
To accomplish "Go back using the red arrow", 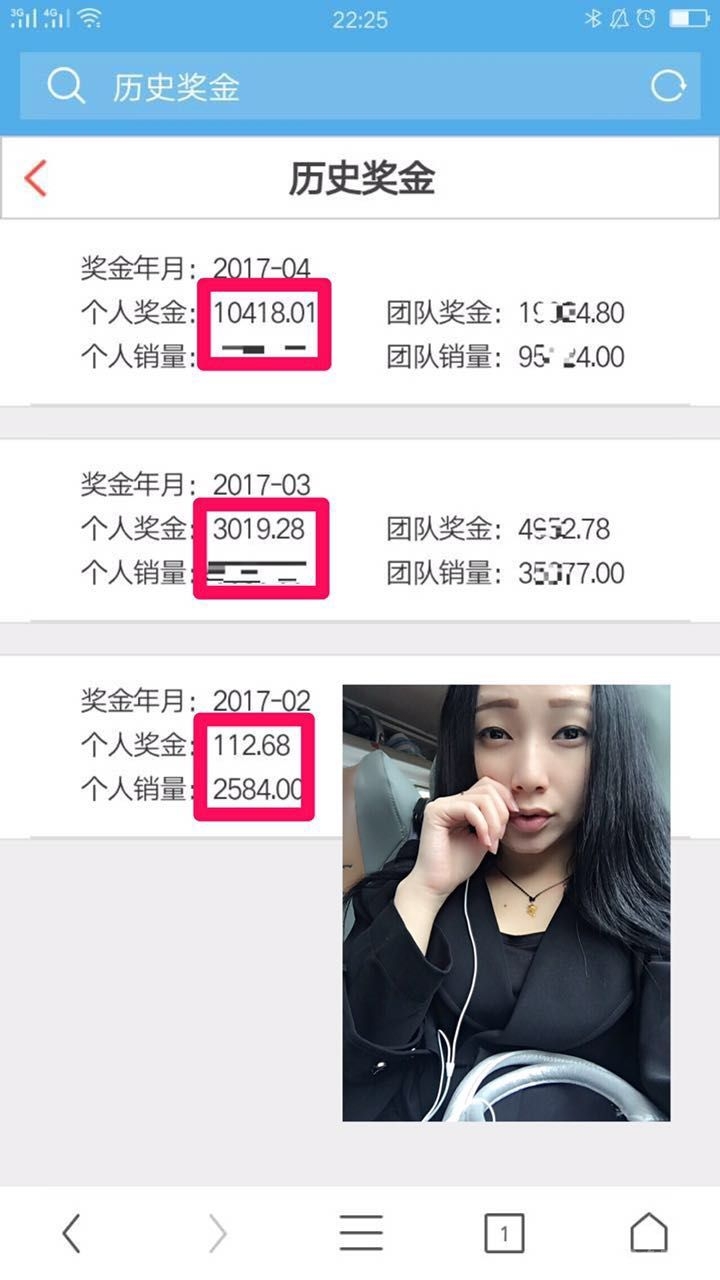I will tap(36, 178).
